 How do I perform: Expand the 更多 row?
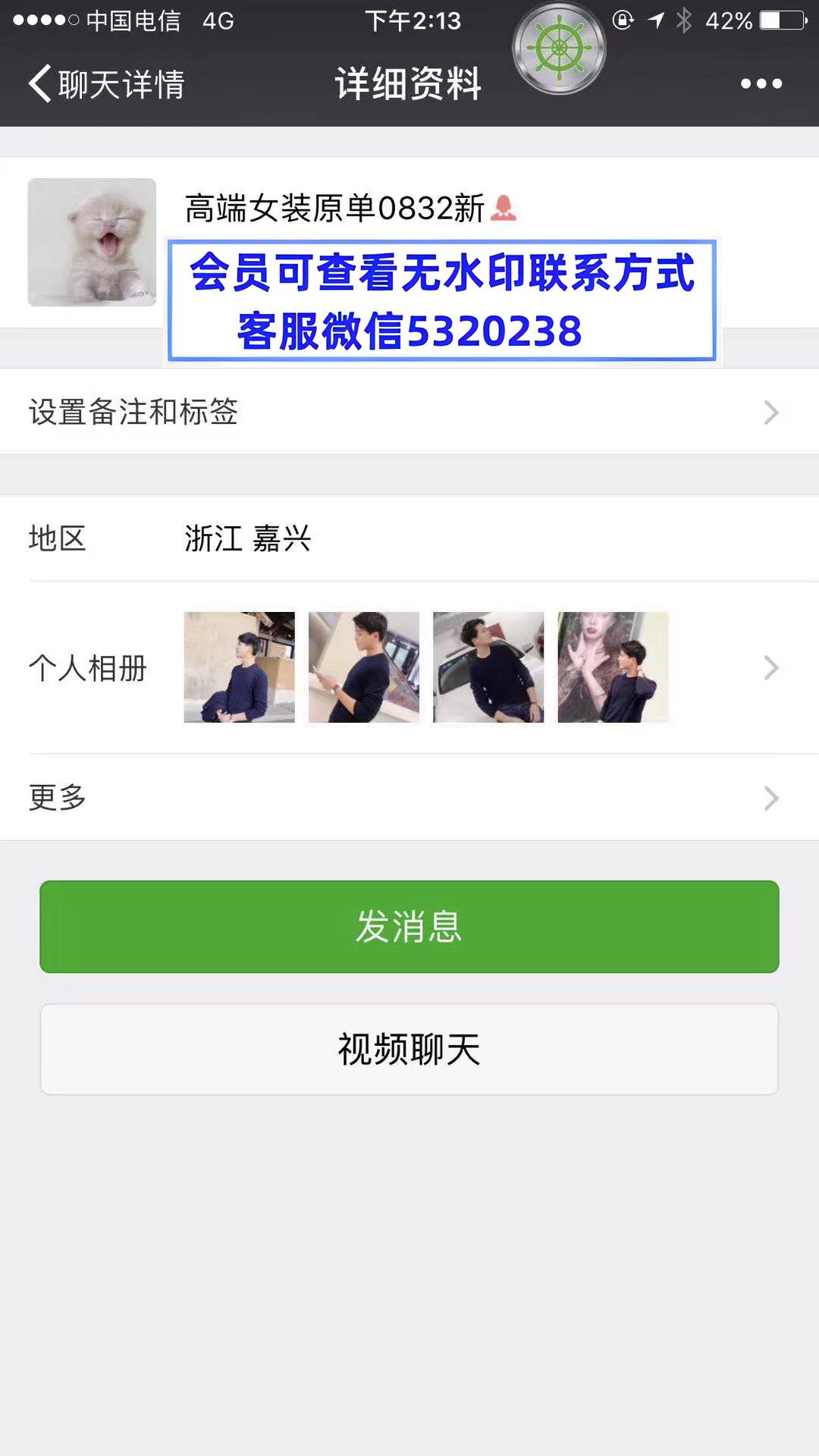coord(409,797)
